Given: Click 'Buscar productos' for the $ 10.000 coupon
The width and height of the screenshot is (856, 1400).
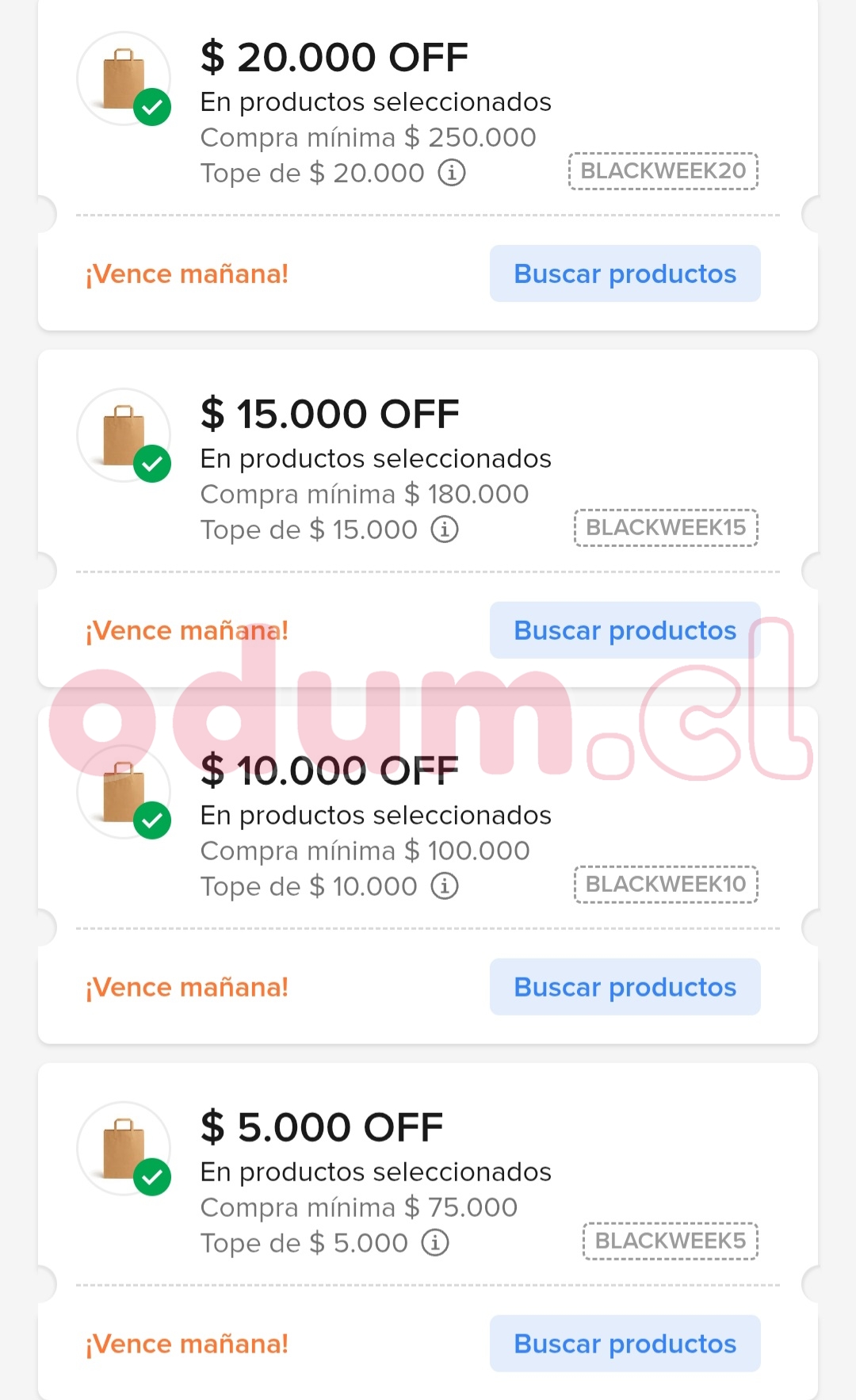Looking at the screenshot, I should 625,987.
